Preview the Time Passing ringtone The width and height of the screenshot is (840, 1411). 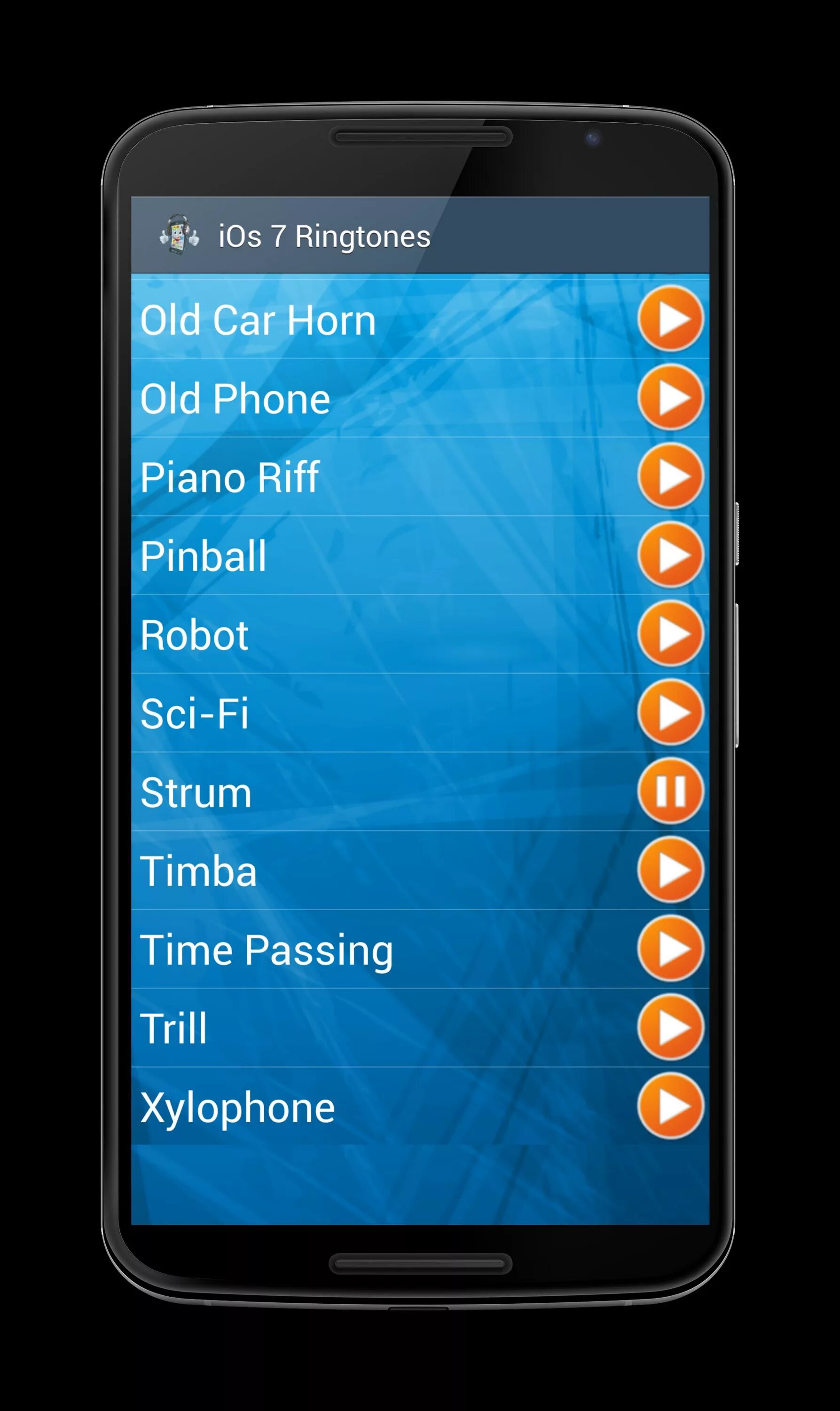[x=670, y=948]
